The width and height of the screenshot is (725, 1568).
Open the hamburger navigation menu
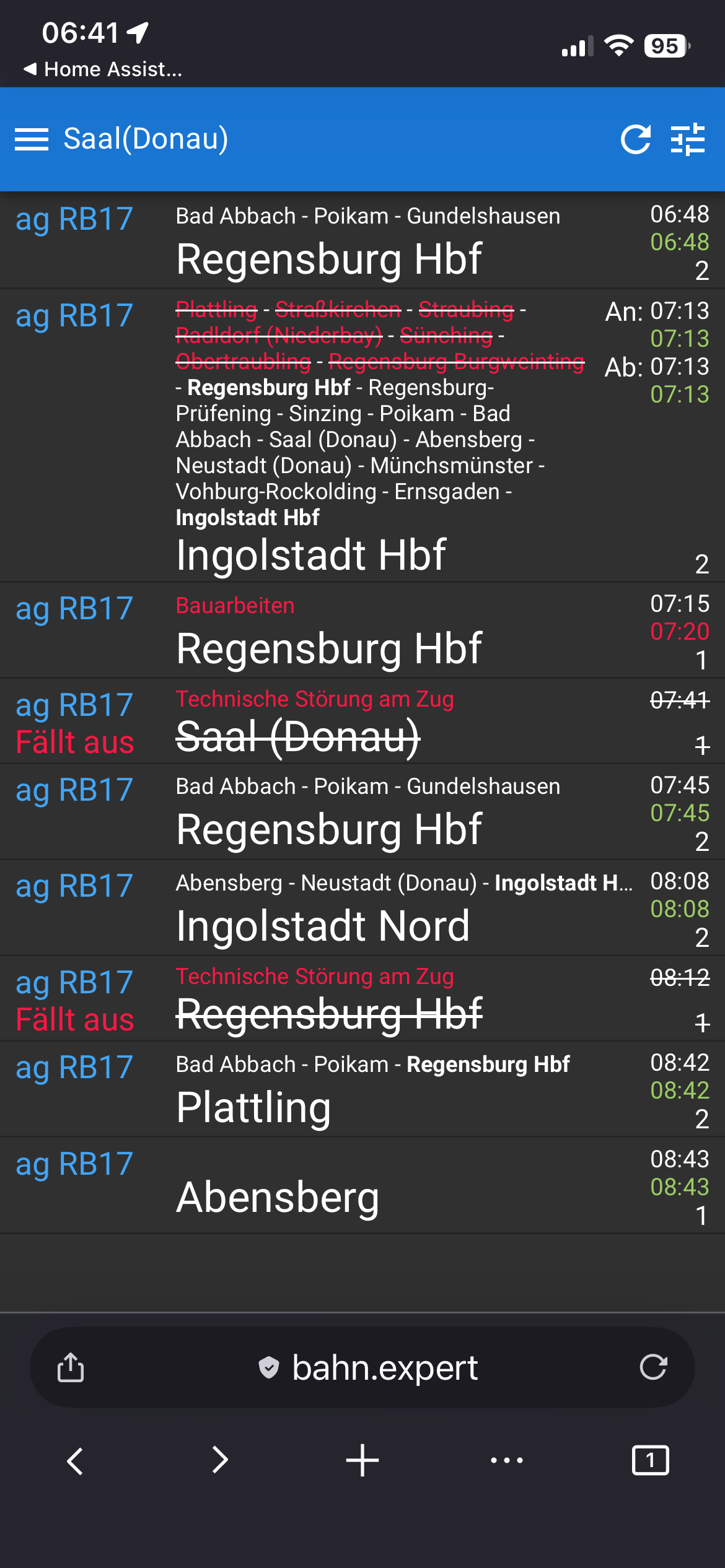(x=32, y=139)
